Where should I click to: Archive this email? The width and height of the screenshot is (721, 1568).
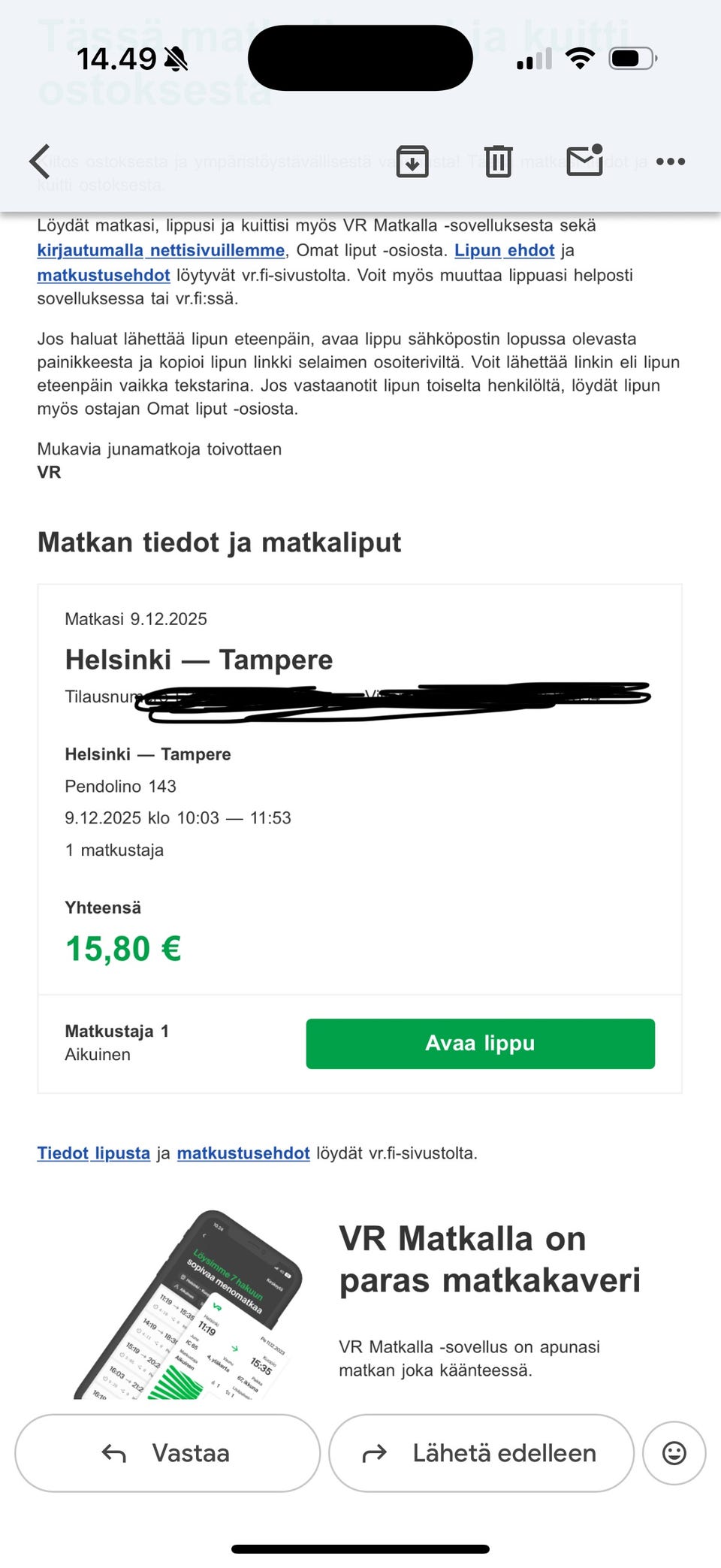[412, 161]
